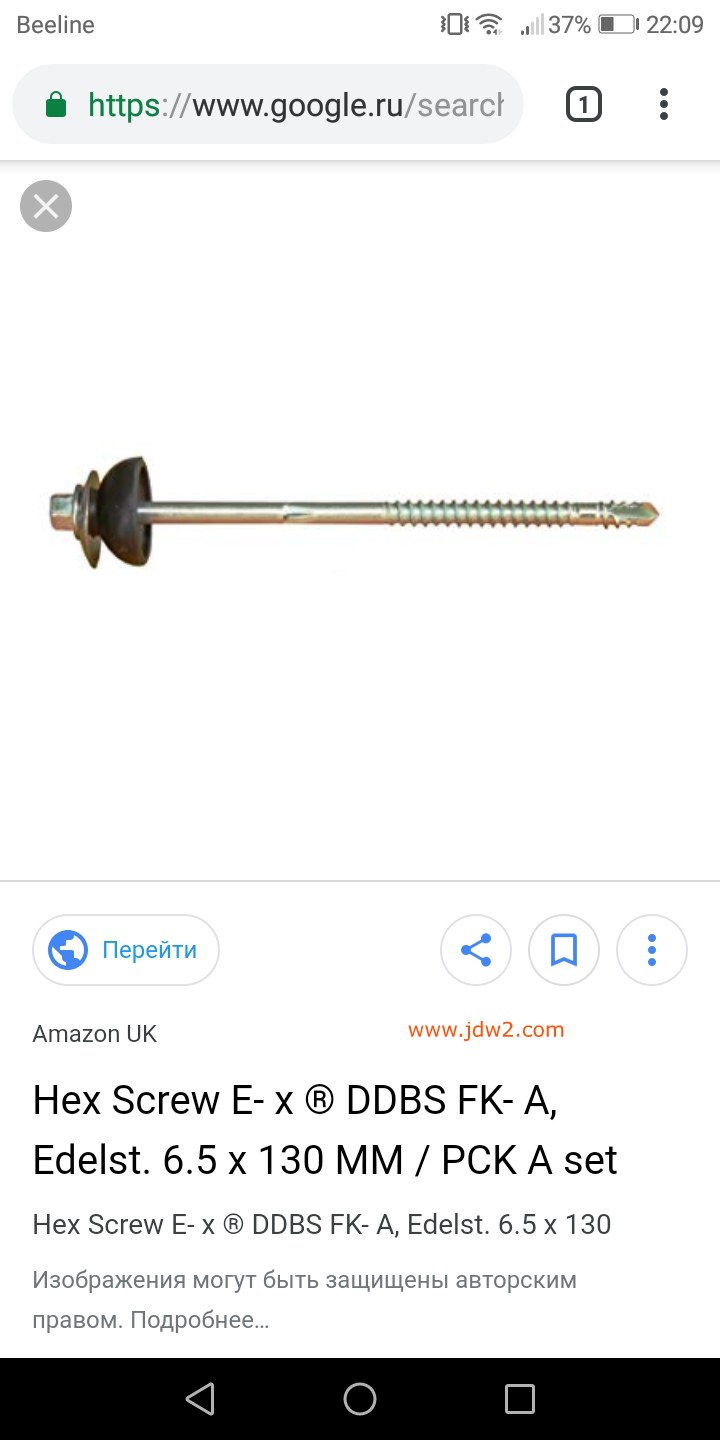This screenshot has height=1440, width=720.
Task: Go to the system home screen
Action: pos(360,1399)
